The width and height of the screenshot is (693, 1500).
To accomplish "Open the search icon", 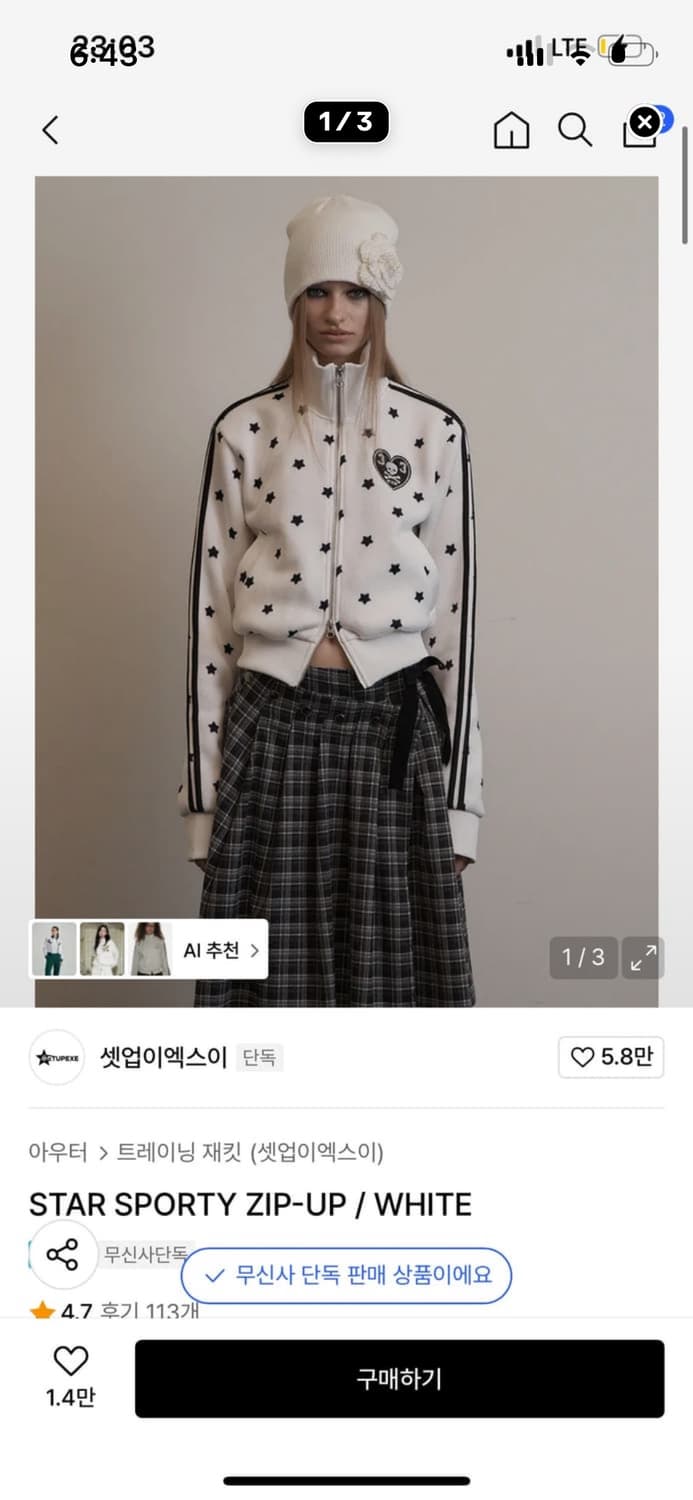I will 574,130.
